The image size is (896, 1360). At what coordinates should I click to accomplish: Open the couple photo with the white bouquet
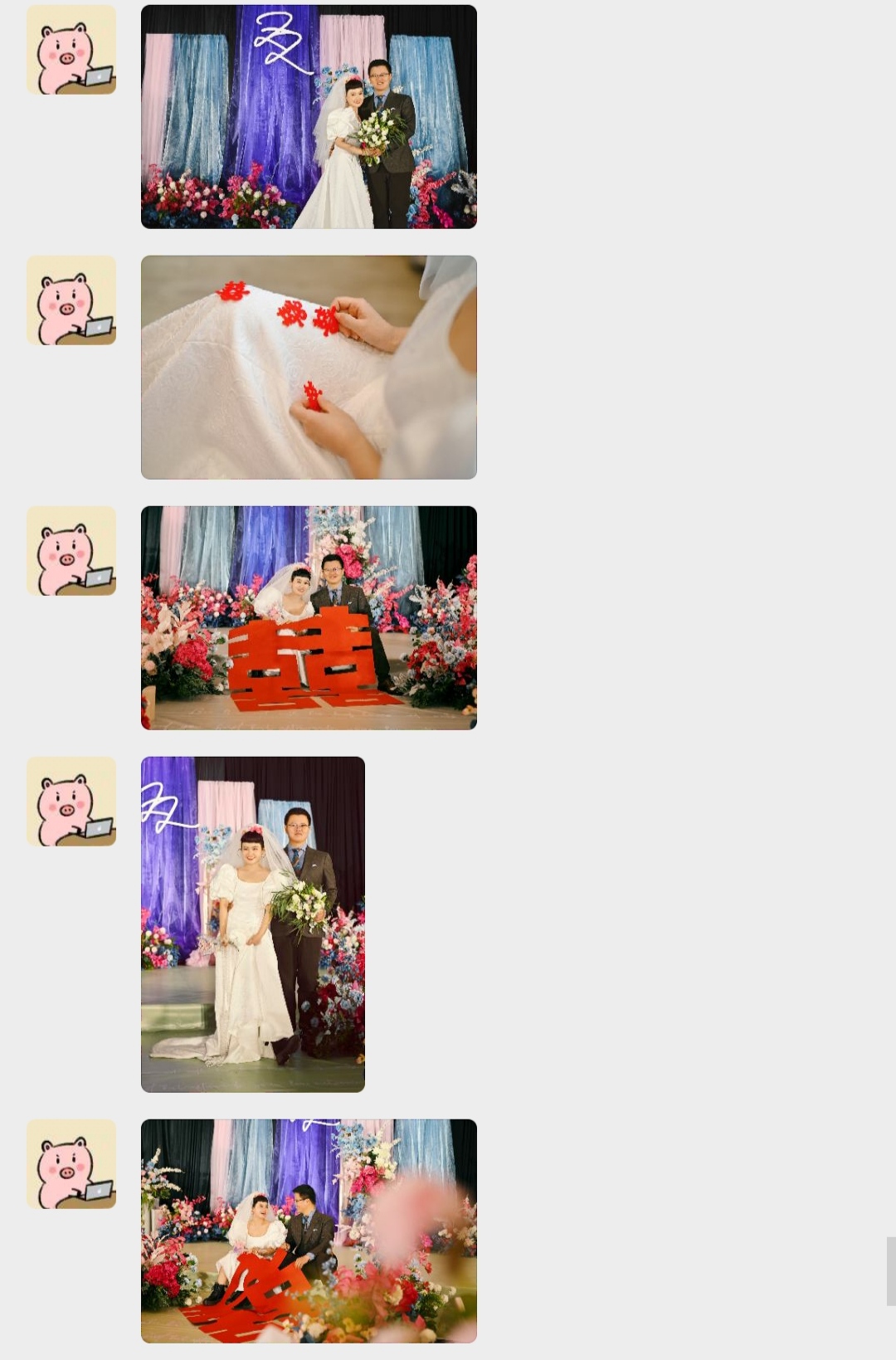309,117
